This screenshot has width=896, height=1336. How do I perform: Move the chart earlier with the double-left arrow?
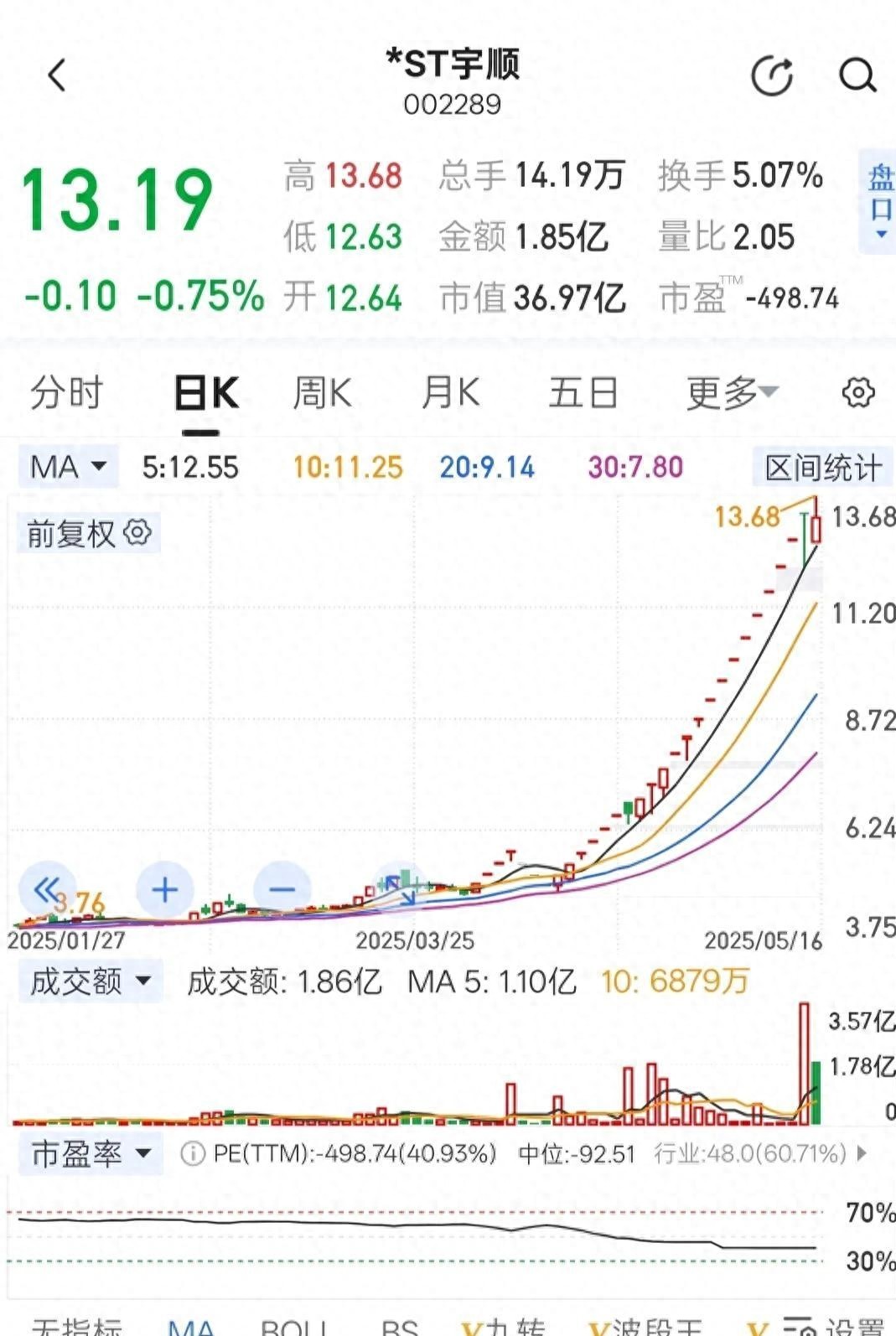(x=46, y=889)
